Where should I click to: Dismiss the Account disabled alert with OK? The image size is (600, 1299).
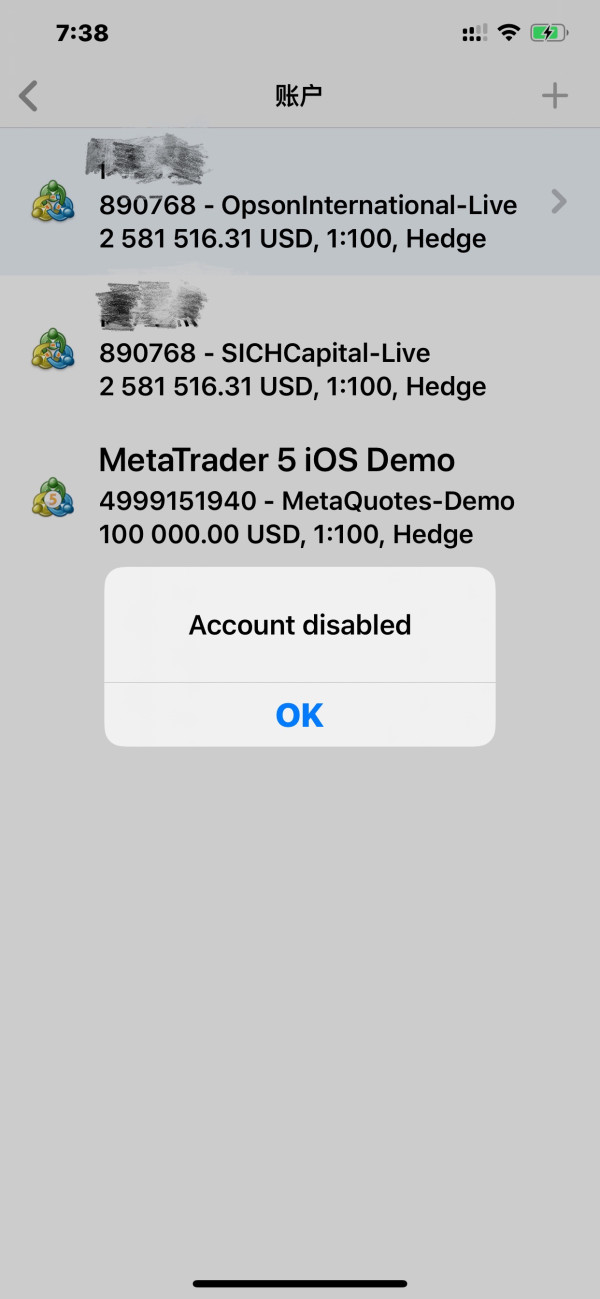[x=300, y=715]
